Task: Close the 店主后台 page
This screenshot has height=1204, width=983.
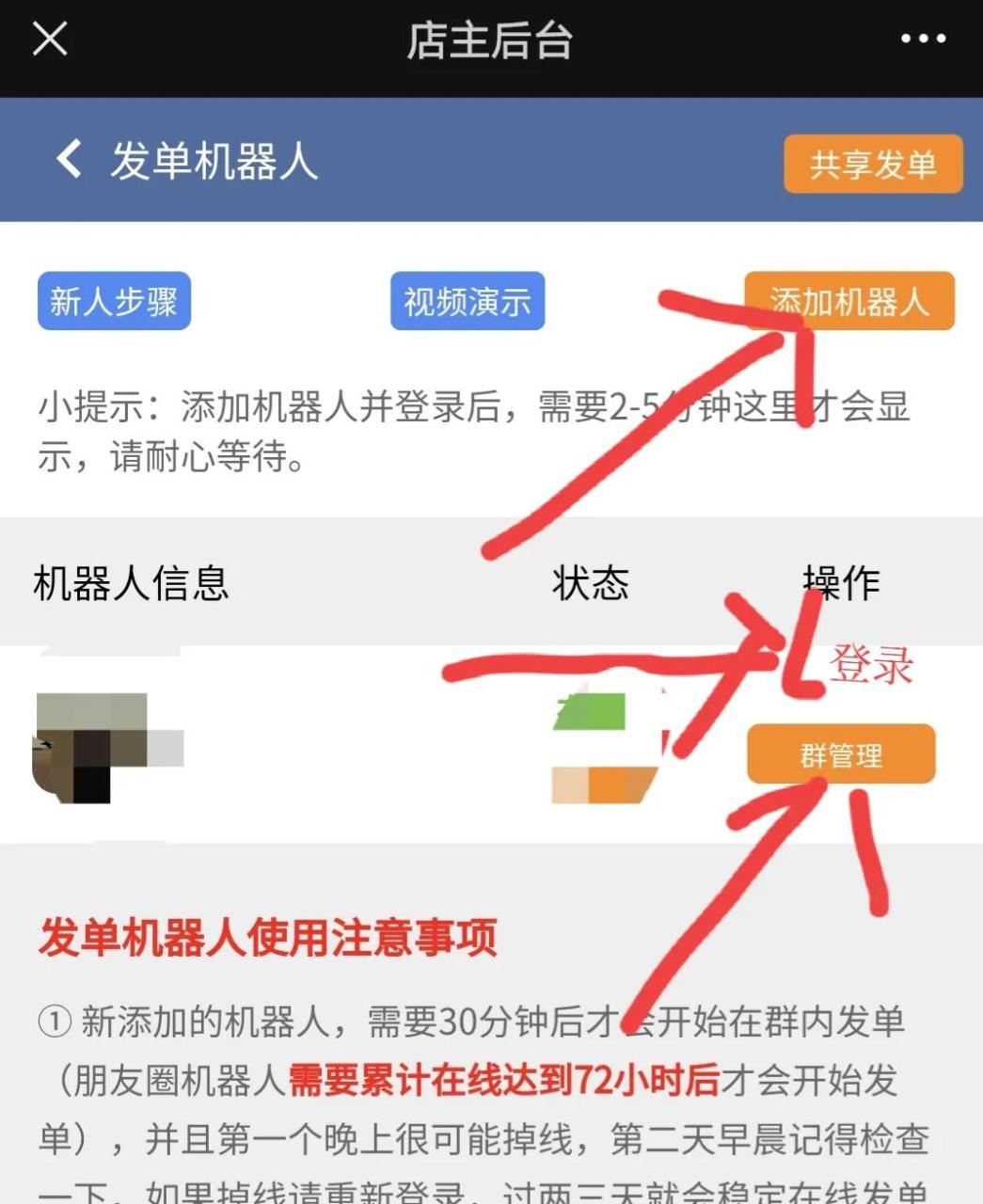Action: point(49,40)
